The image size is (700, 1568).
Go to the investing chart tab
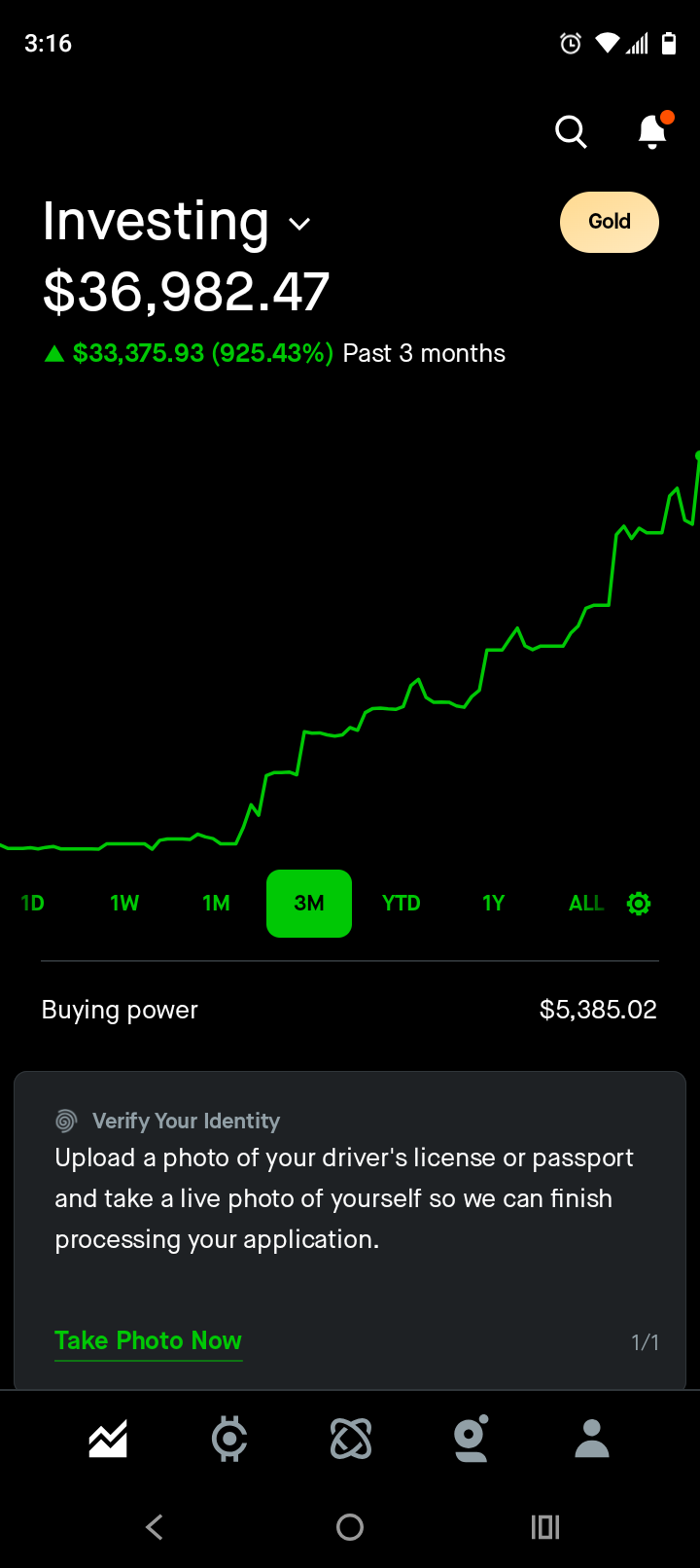point(108,1439)
